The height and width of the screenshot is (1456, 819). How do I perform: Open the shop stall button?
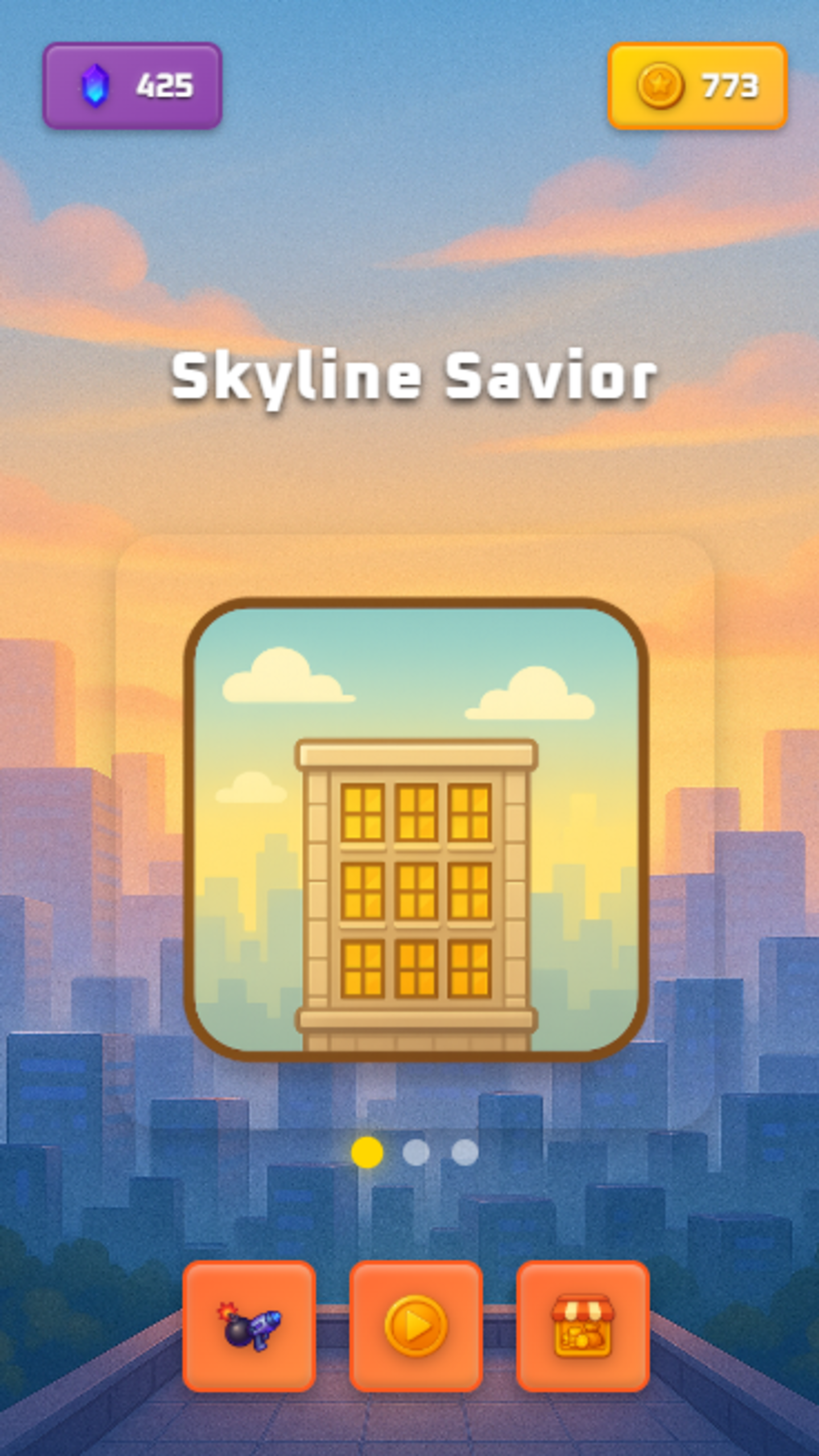(x=582, y=1326)
